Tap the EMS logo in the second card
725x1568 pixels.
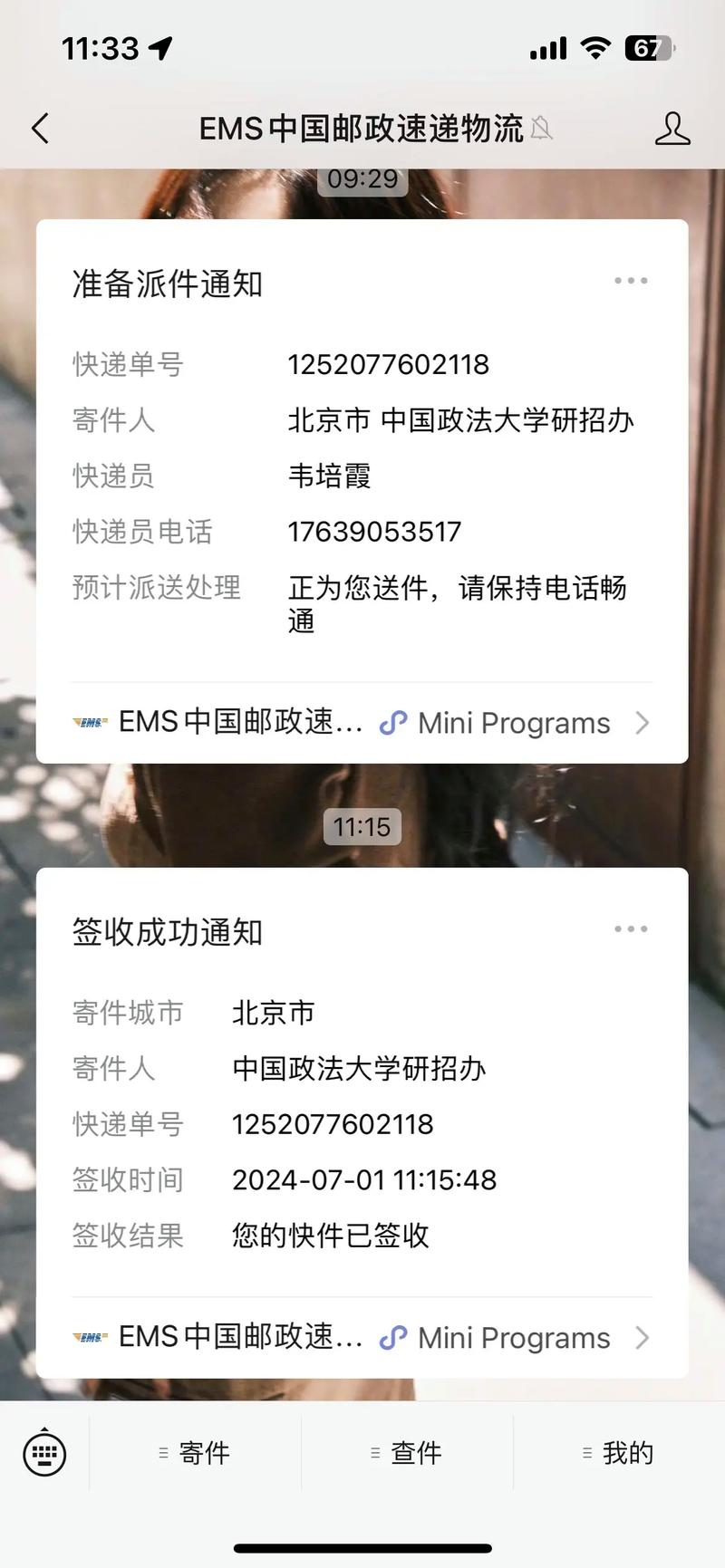pyautogui.click(x=89, y=1337)
